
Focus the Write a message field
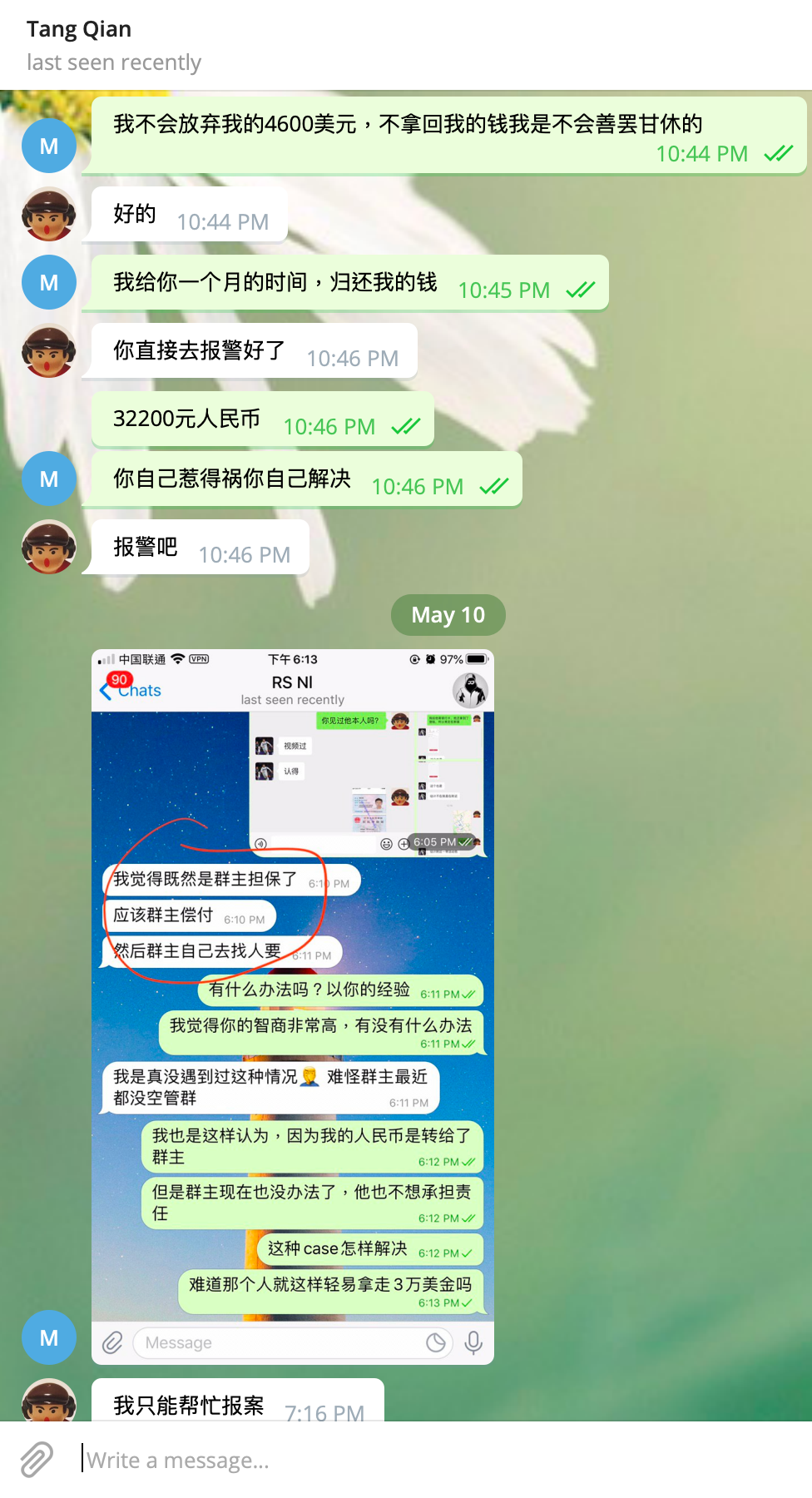(x=416, y=1460)
